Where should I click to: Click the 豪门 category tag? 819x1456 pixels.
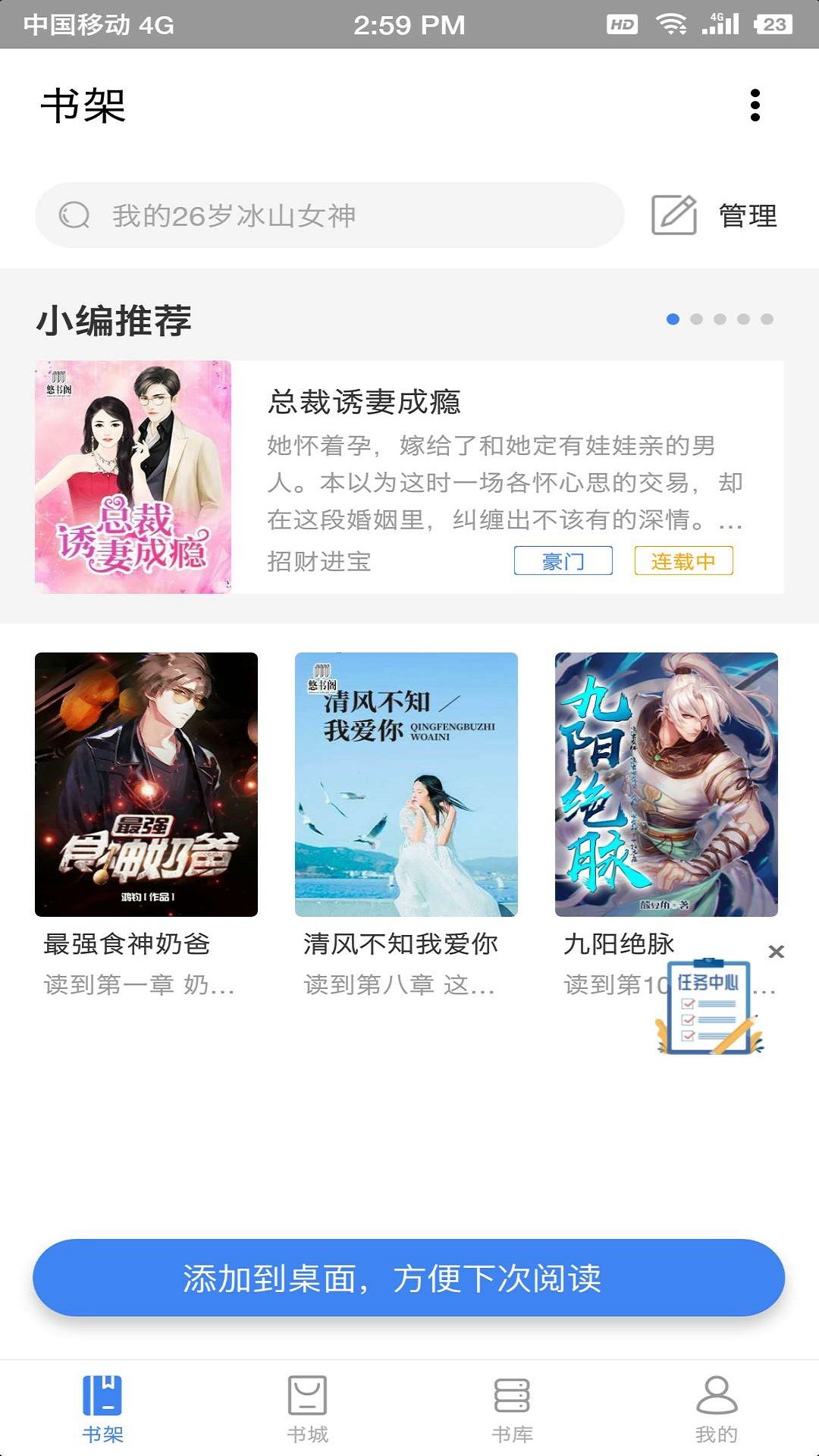562,561
